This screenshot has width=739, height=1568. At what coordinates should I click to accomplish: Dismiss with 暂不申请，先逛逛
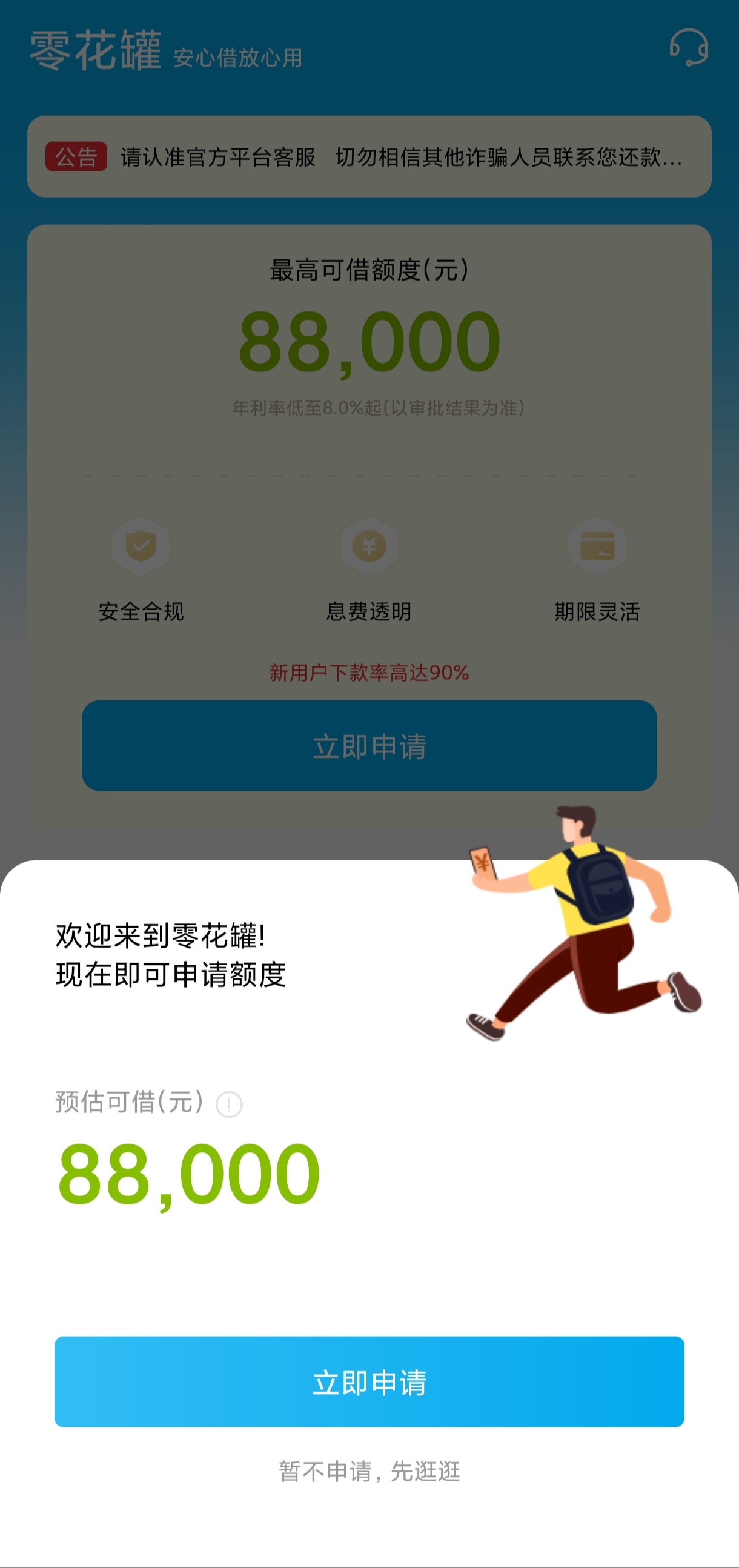coord(369,1470)
